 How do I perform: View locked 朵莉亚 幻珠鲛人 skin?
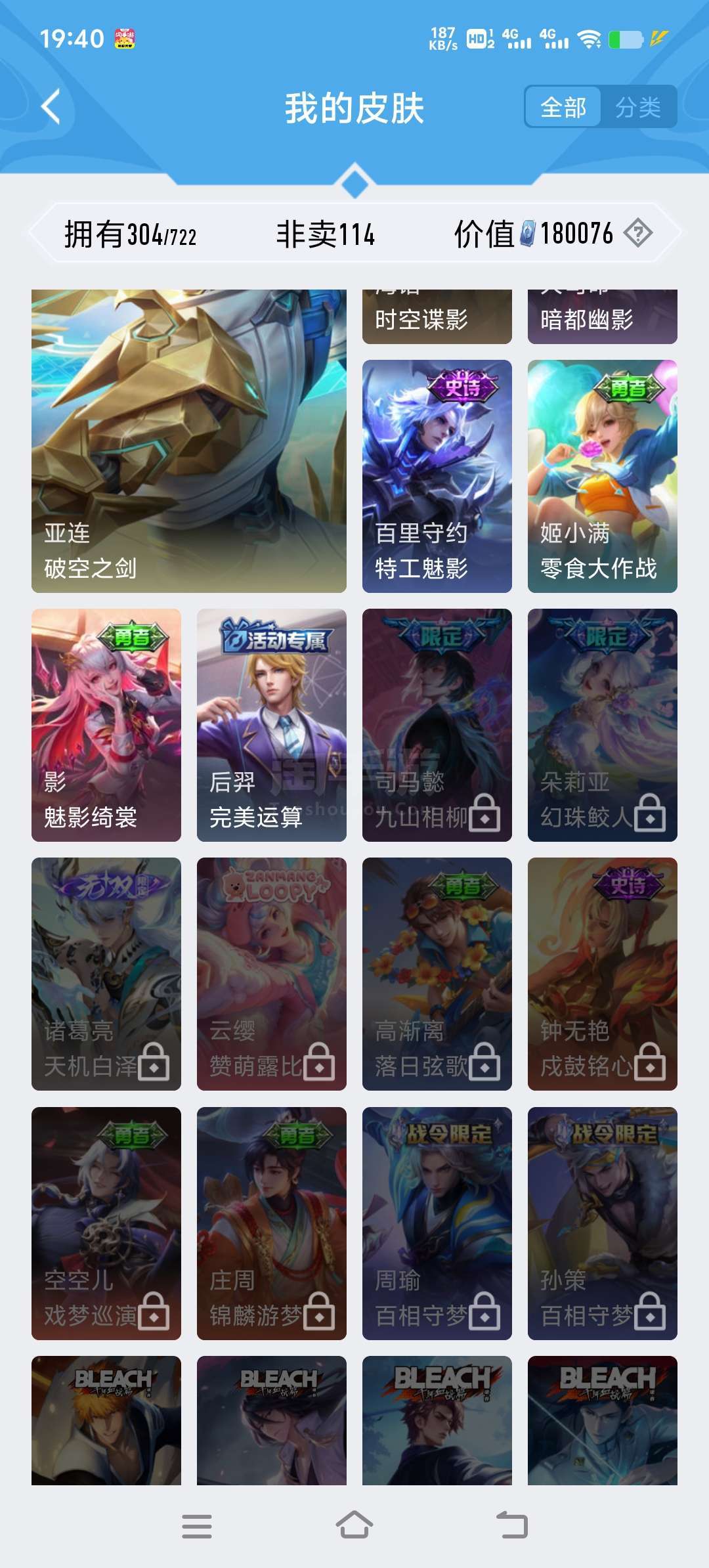point(602,725)
